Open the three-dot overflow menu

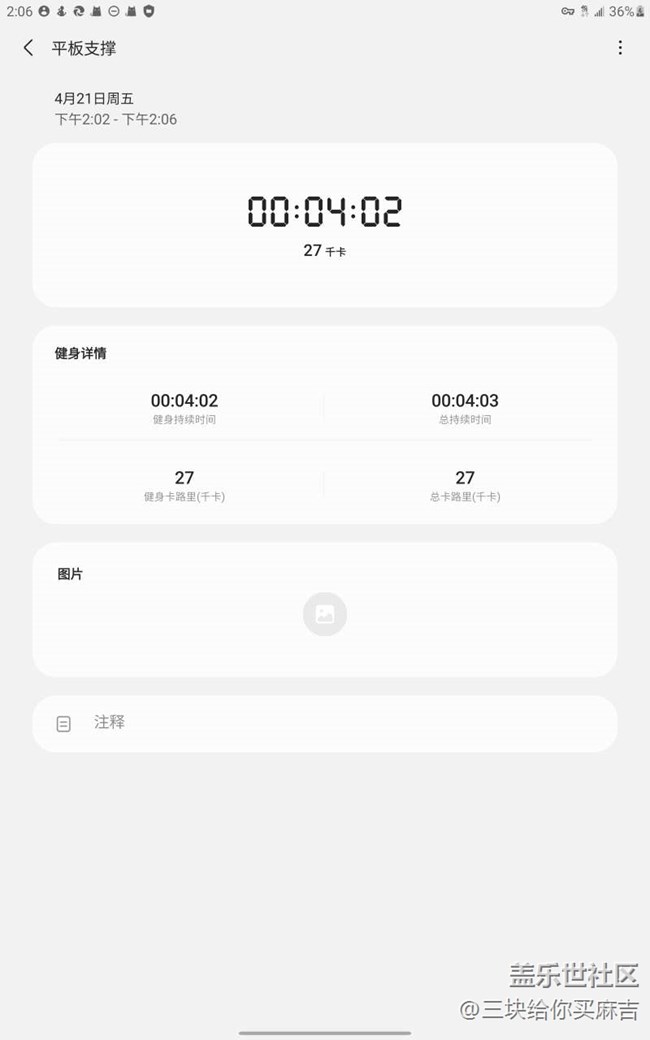[x=620, y=48]
